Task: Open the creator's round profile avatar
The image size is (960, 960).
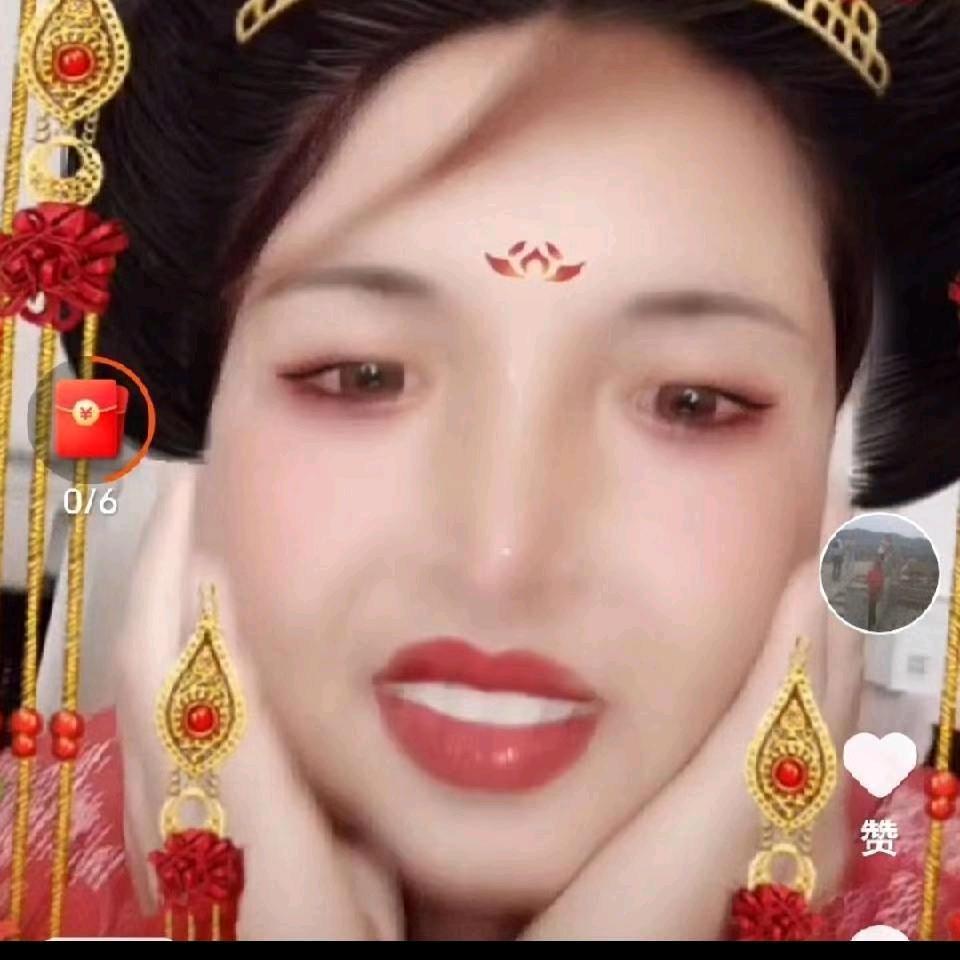Action: (x=879, y=573)
